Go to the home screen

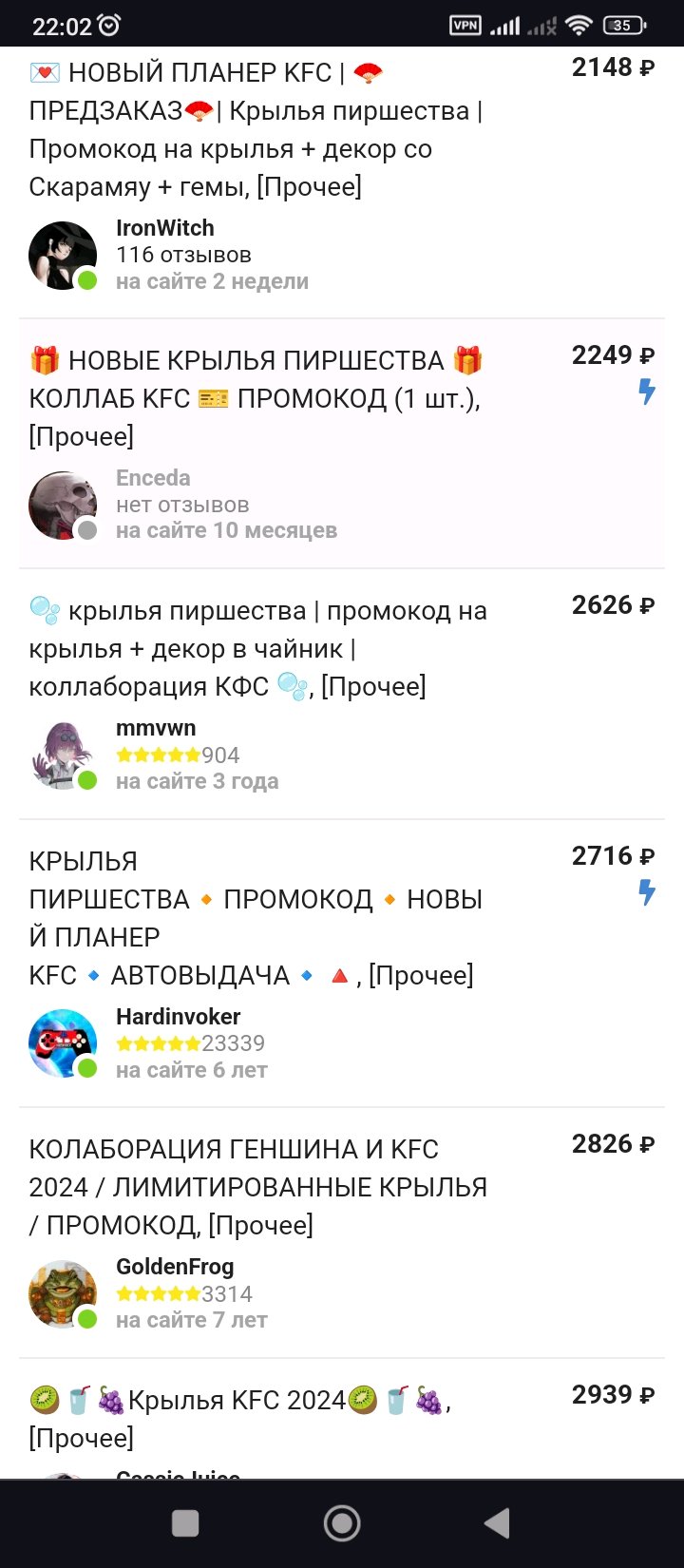click(342, 1523)
